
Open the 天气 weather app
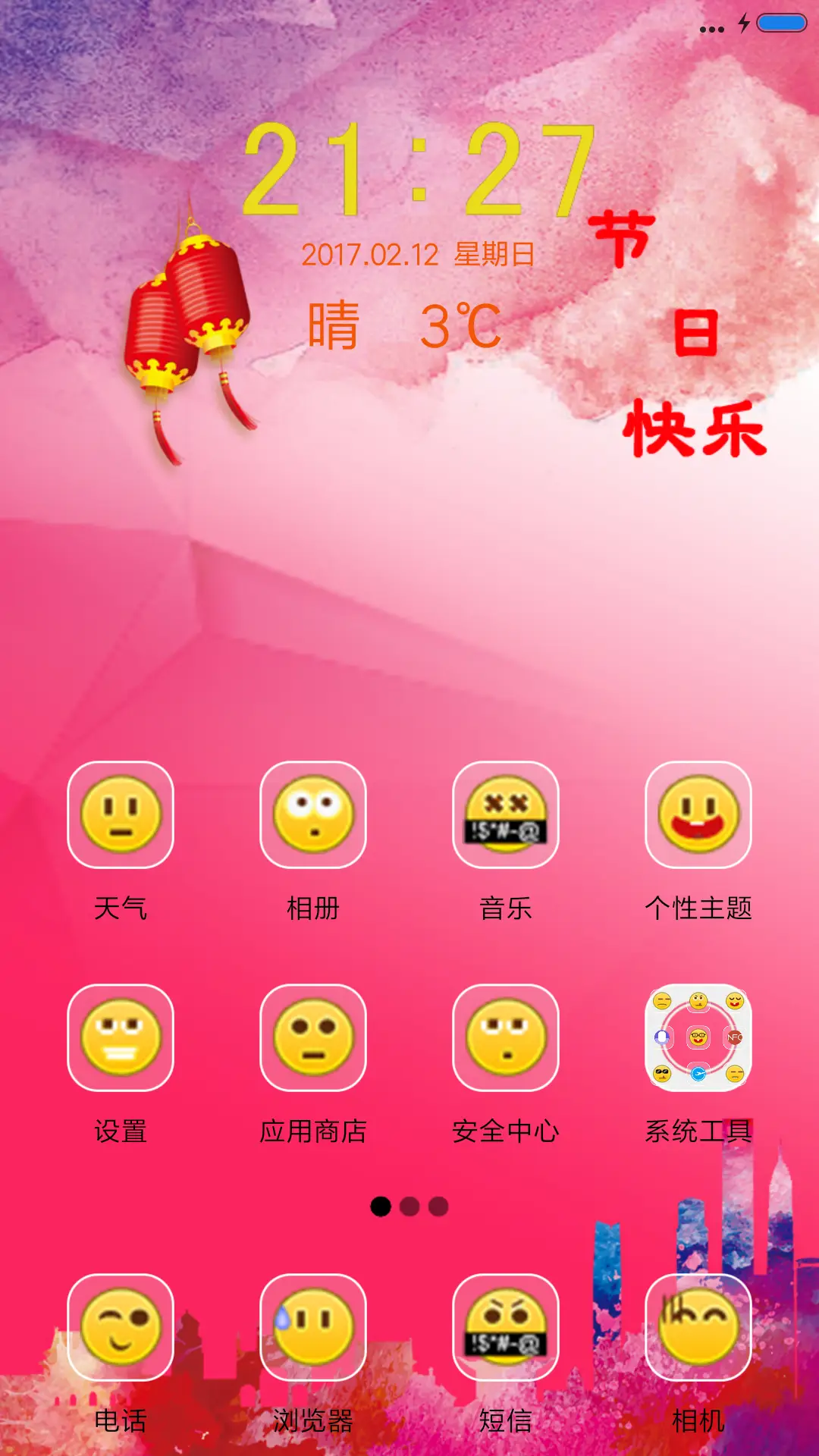click(x=121, y=817)
